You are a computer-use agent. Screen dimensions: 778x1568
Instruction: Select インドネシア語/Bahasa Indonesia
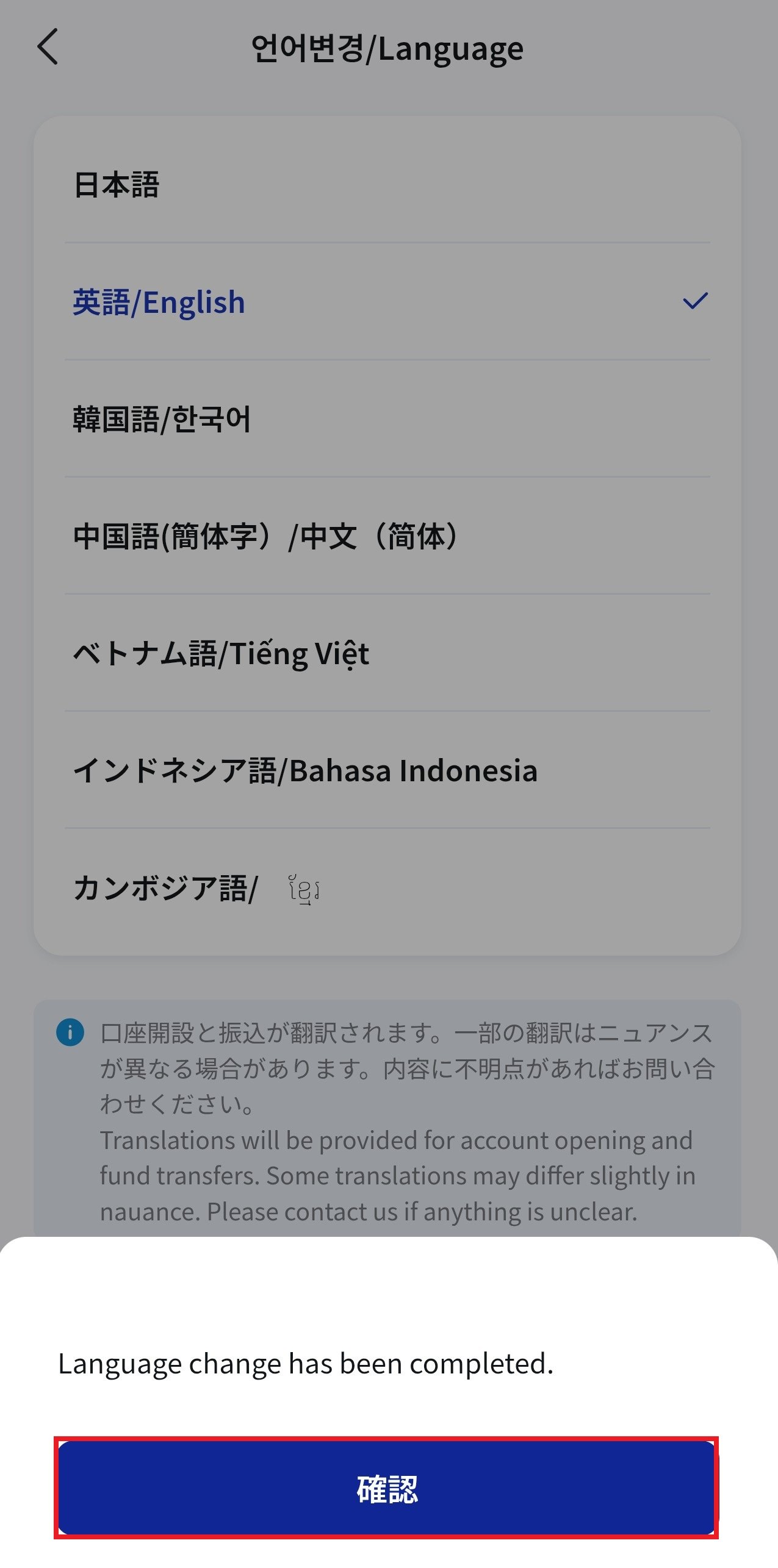[x=305, y=771]
